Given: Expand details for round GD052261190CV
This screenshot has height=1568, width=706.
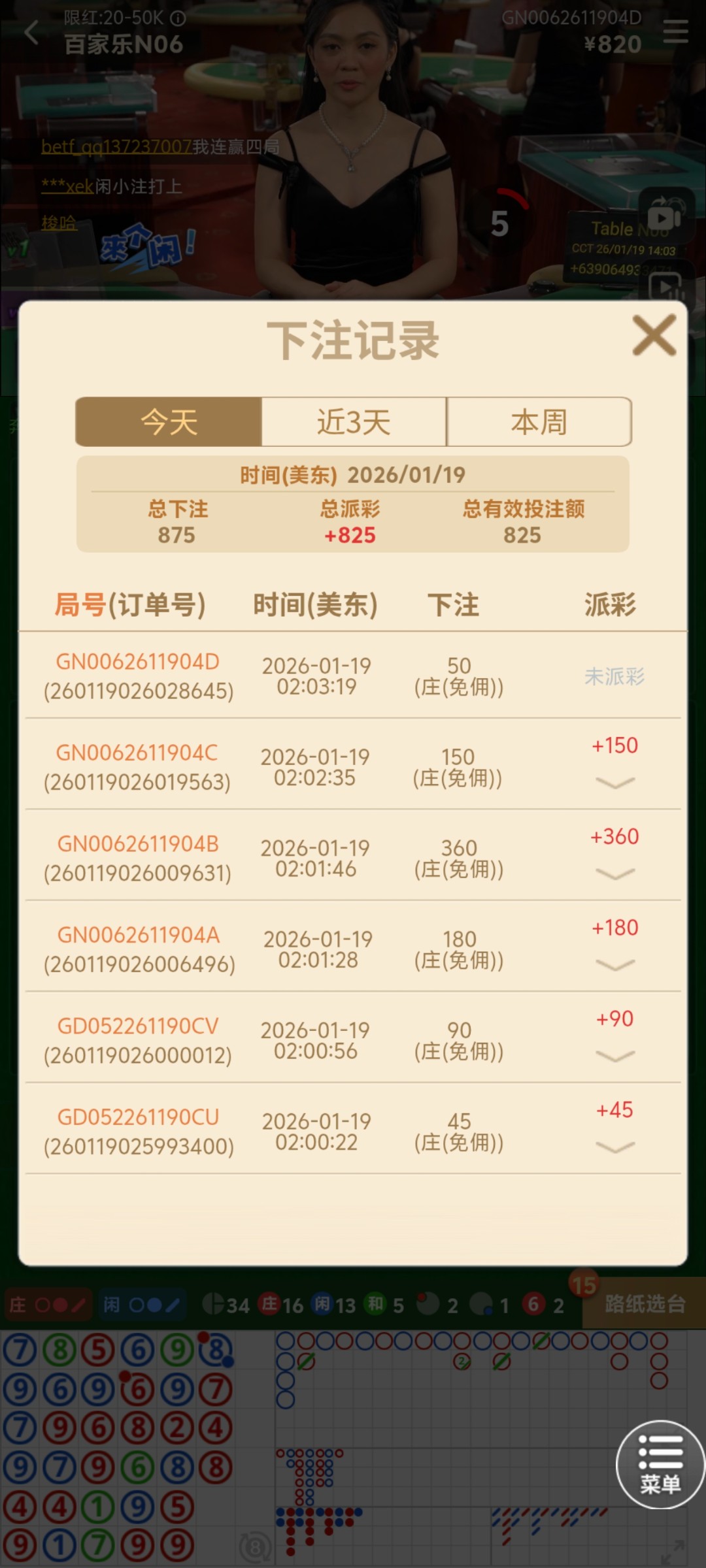Looking at the screenshot, I should (x=615, y=1056).
